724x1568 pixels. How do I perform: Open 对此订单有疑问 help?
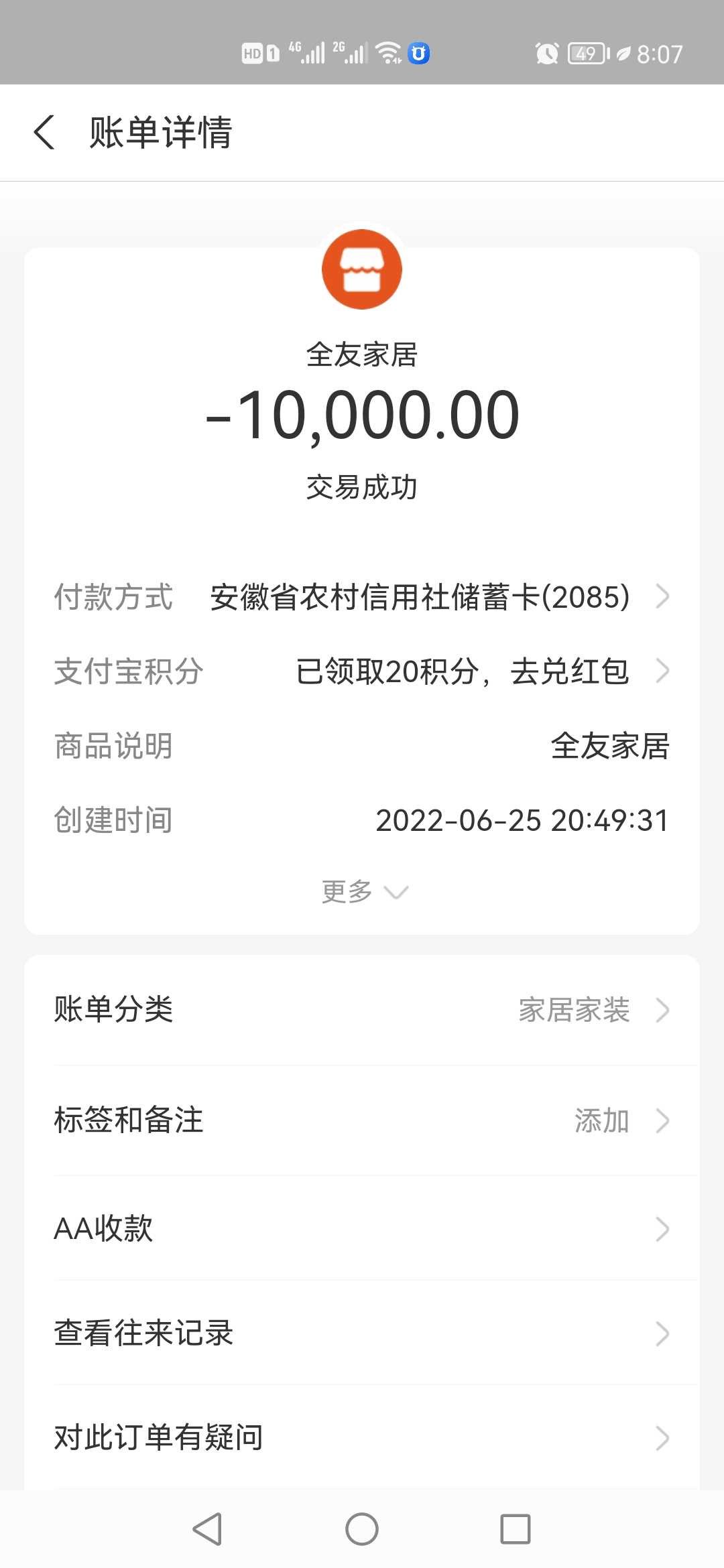coord(362,1438)
